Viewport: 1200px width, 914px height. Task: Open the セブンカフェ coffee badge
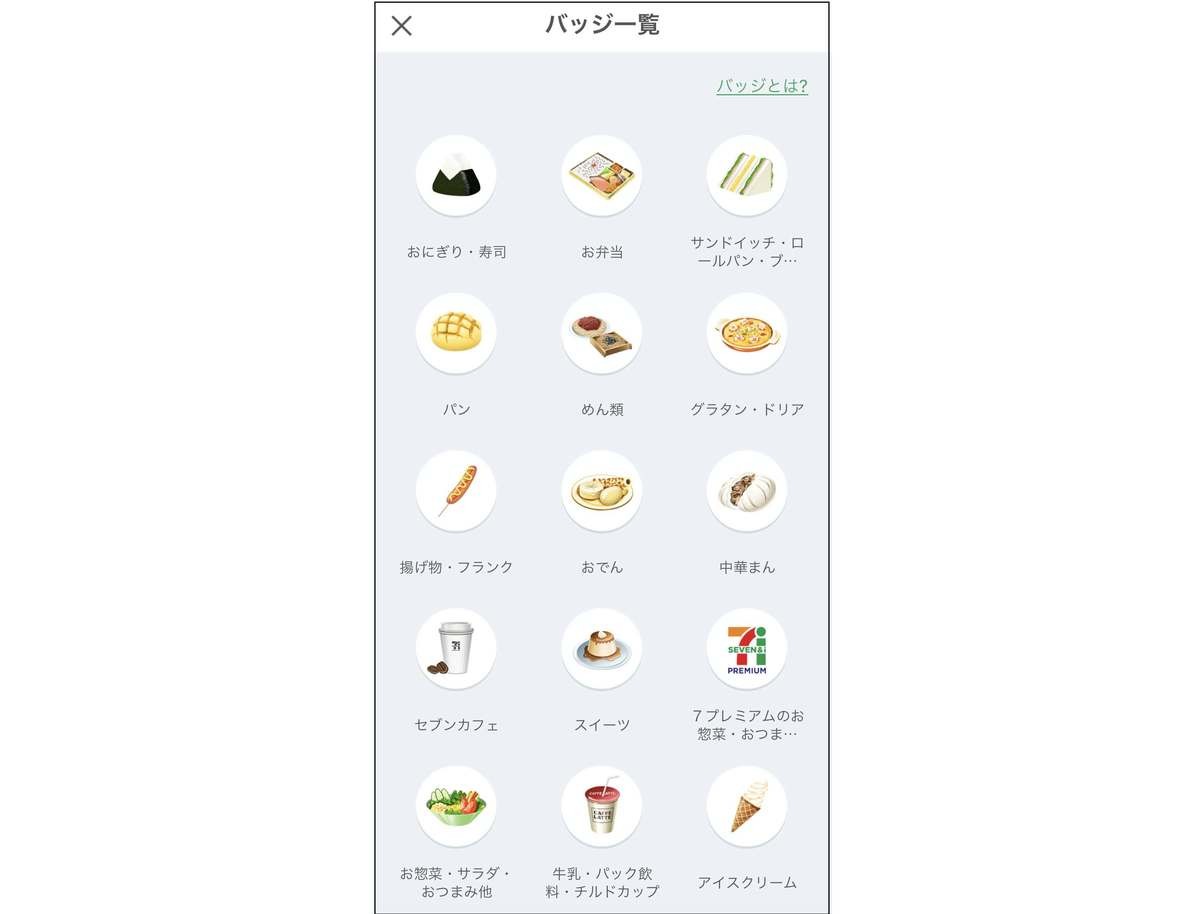point(456,648)
